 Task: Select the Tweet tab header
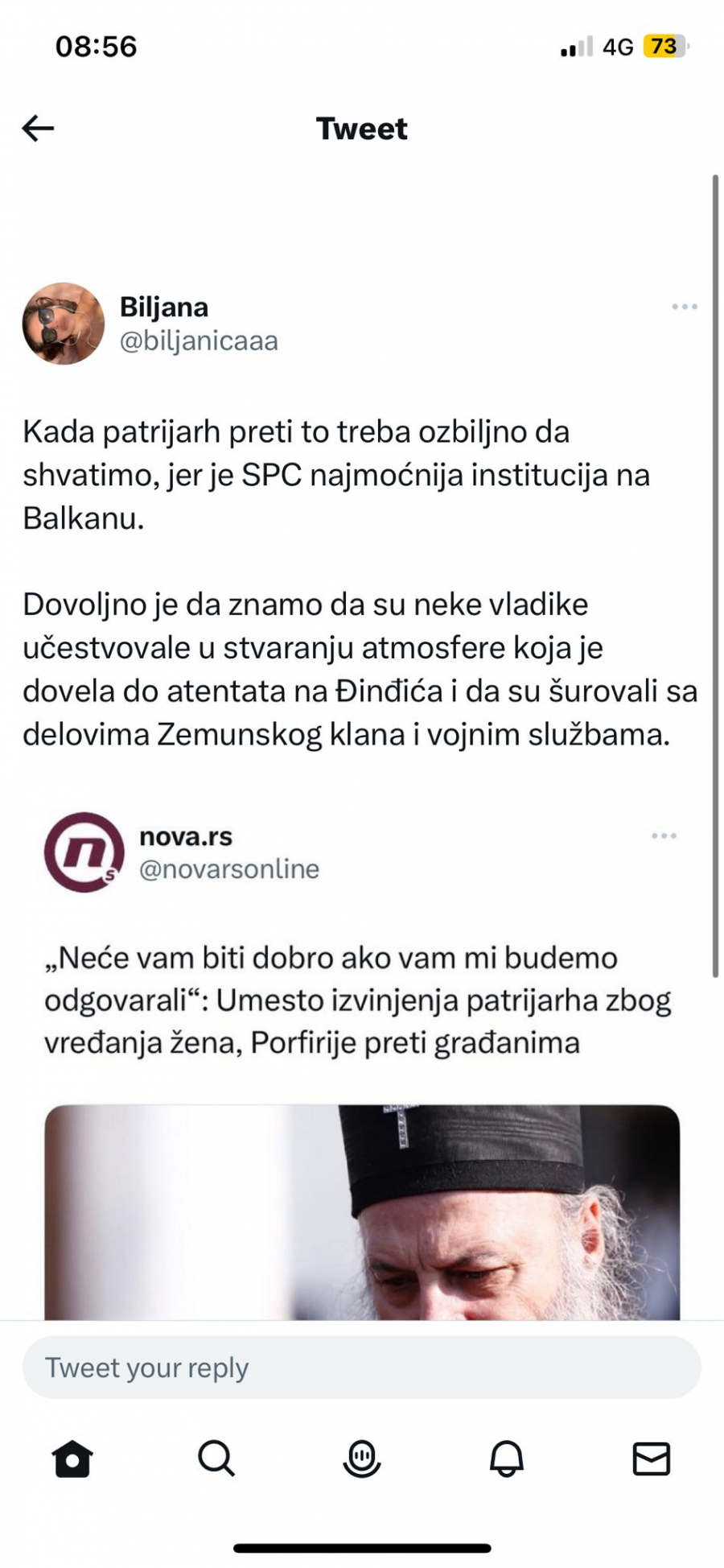(x=362, y=128)
